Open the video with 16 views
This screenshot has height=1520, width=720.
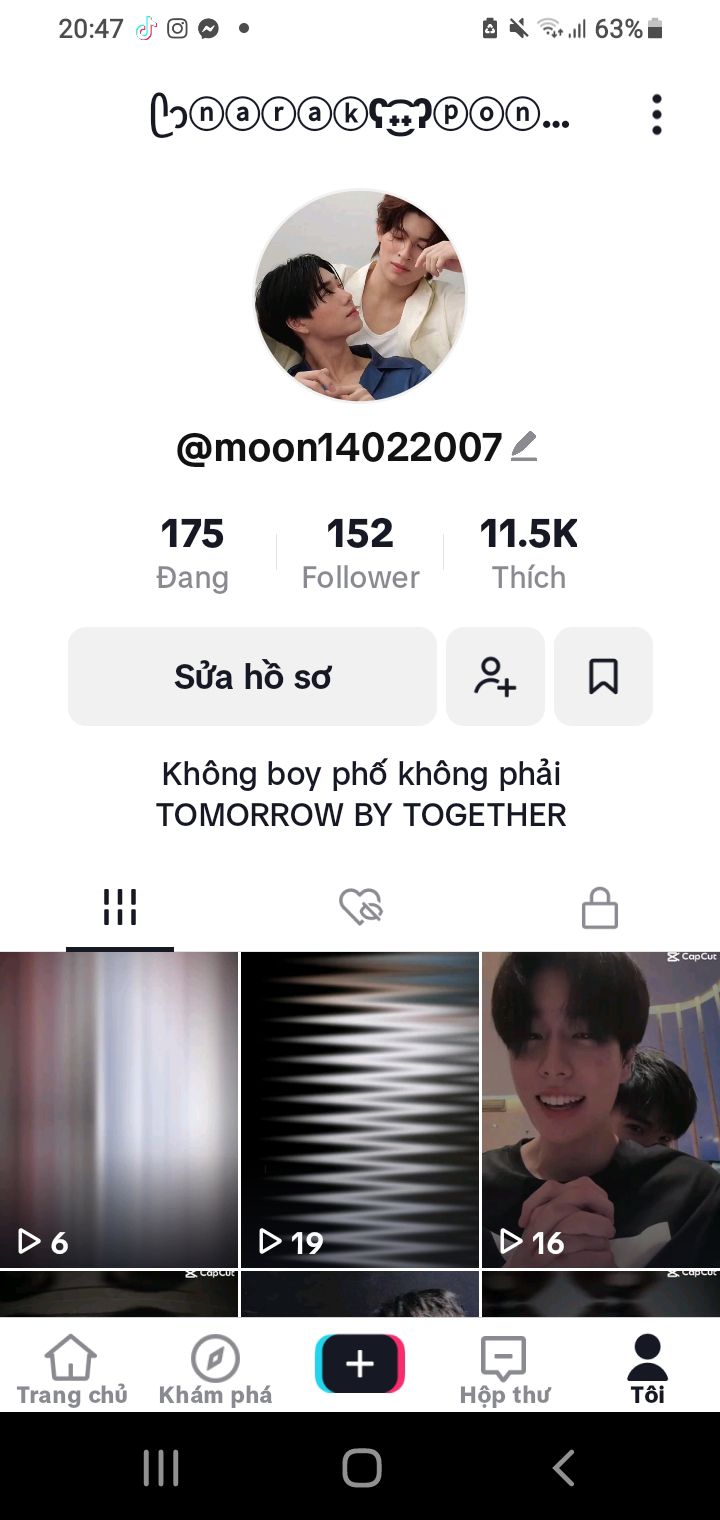[x=600, y=1110]
